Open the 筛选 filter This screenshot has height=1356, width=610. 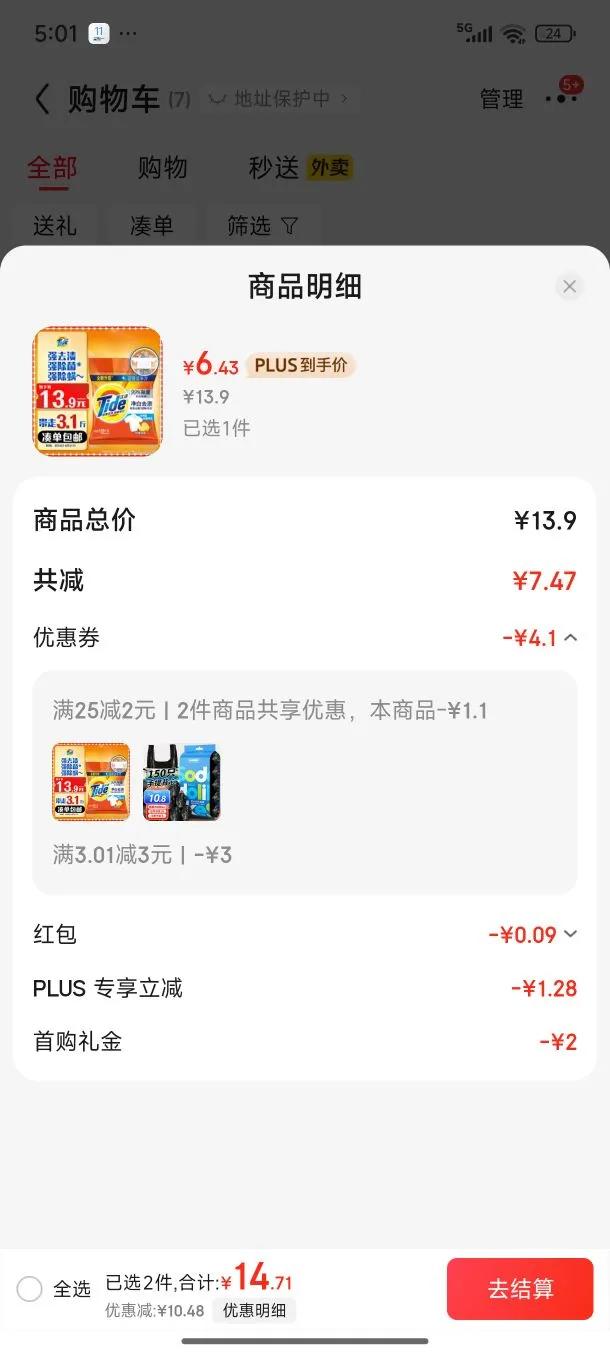click(262, 227)
